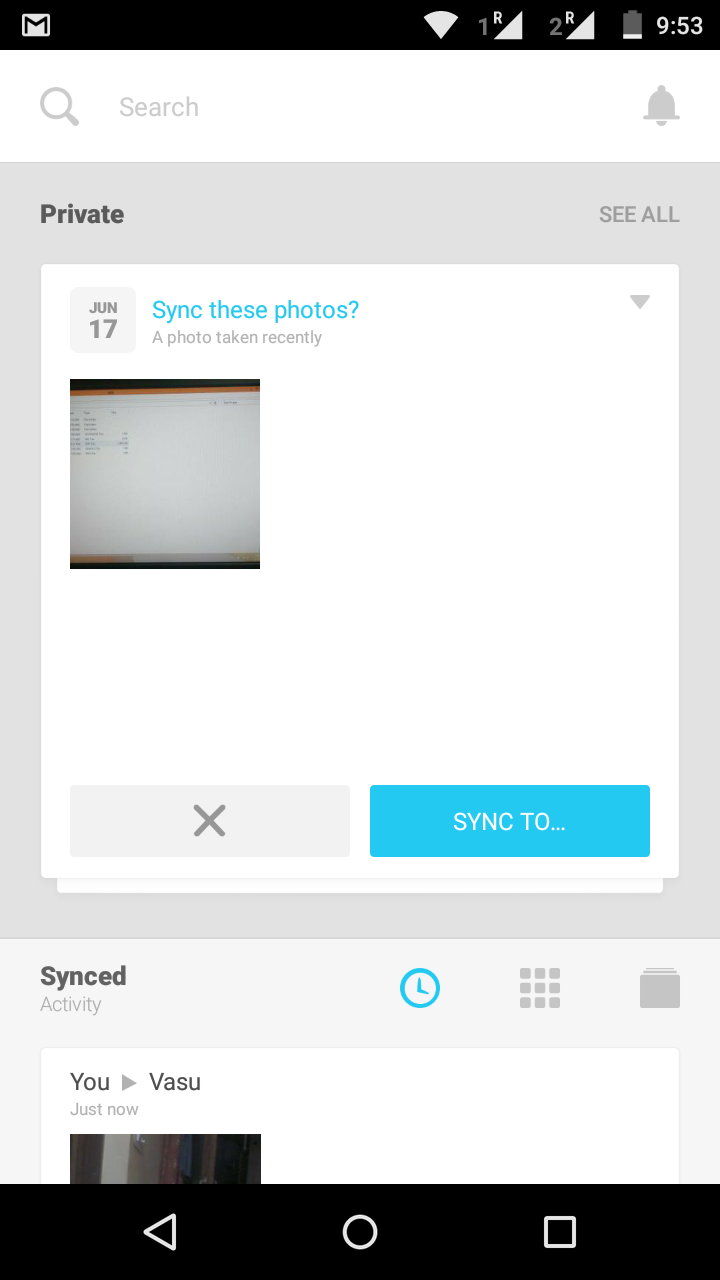Viewport: 720px width, 1280px height.
Task: Tap SEE ALL for Private photos
Action: (x=639, y=214)
